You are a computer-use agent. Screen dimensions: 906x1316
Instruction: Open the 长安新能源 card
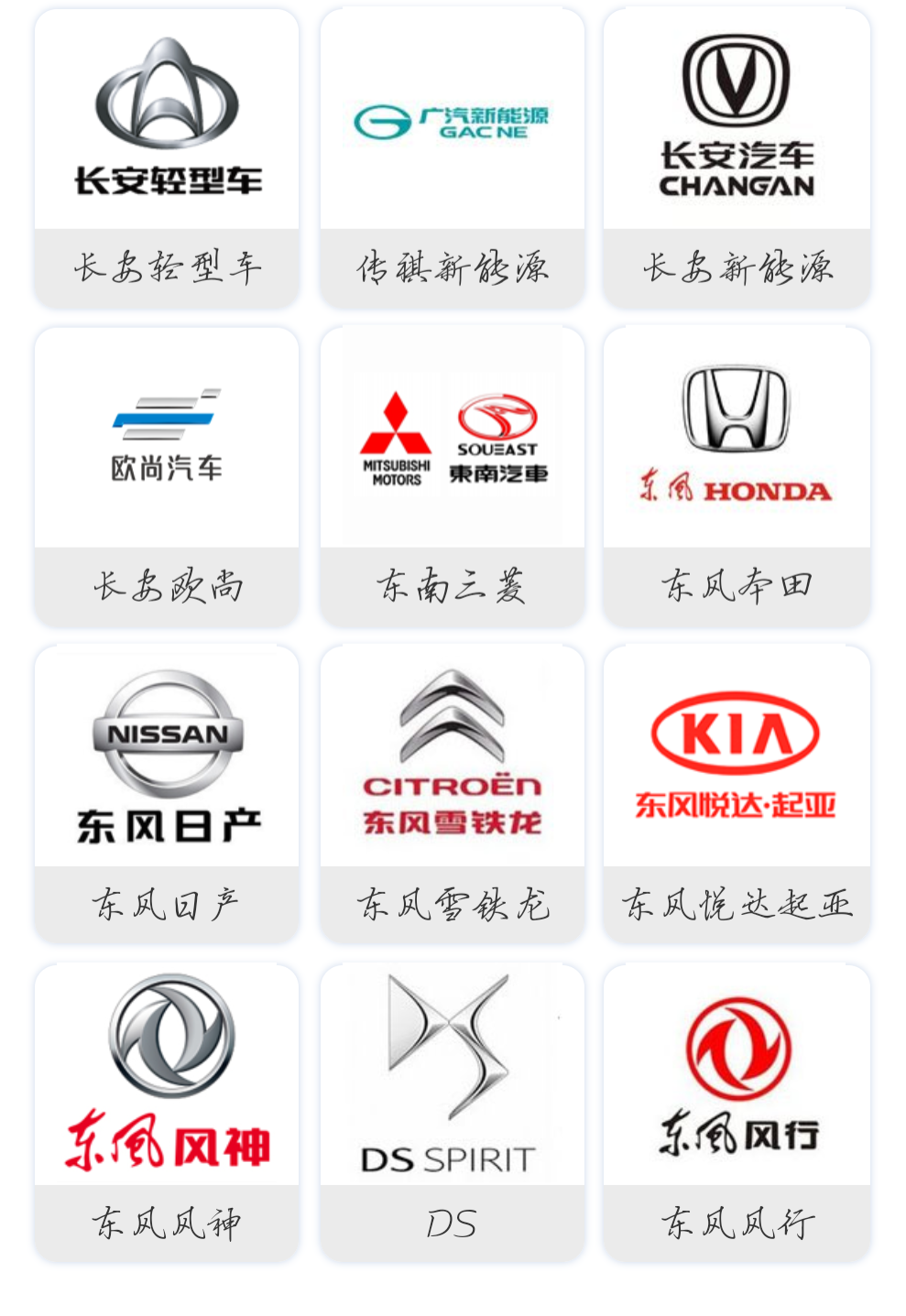click(x=737, y=158)
